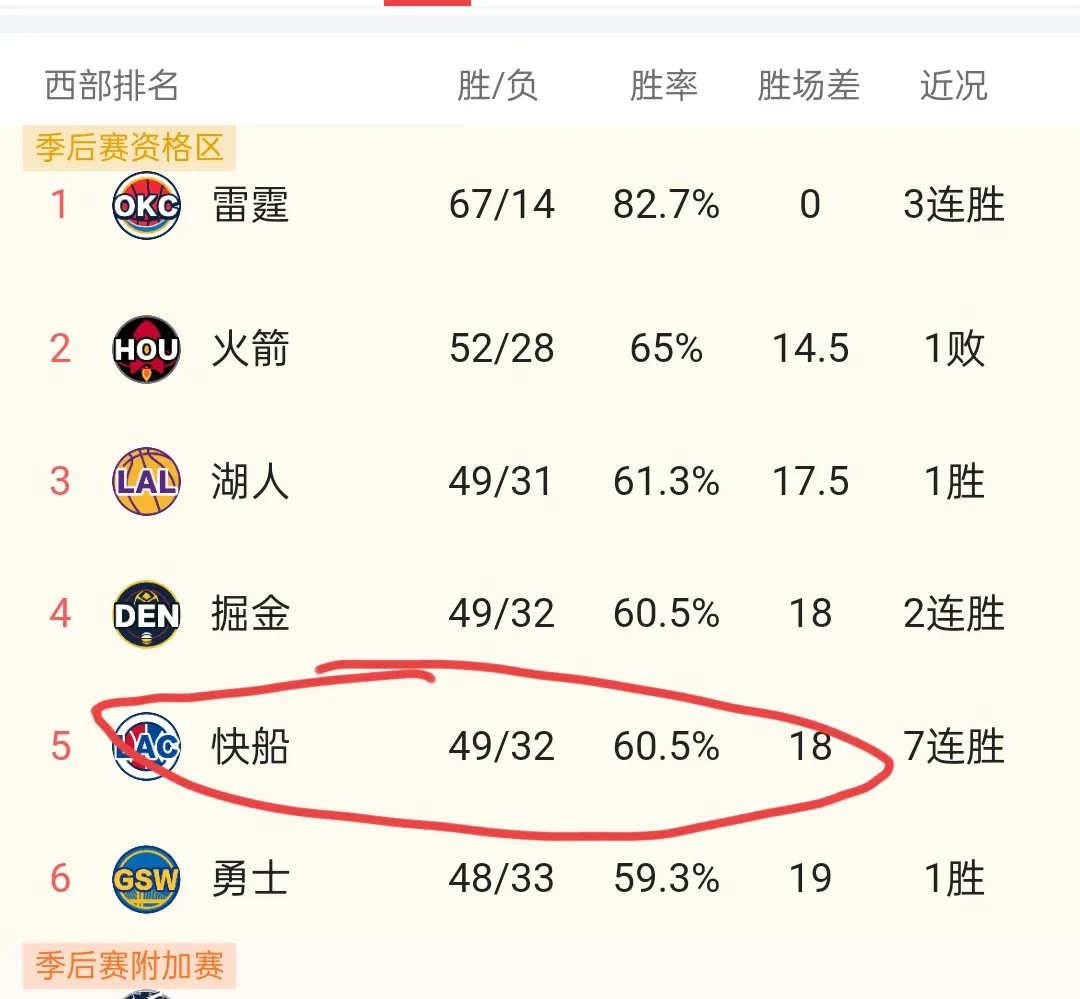The height and width of the screenshot is (999, 1080).
Task: Open the 火箭 (HOU) team row
Action: point(250,349)
